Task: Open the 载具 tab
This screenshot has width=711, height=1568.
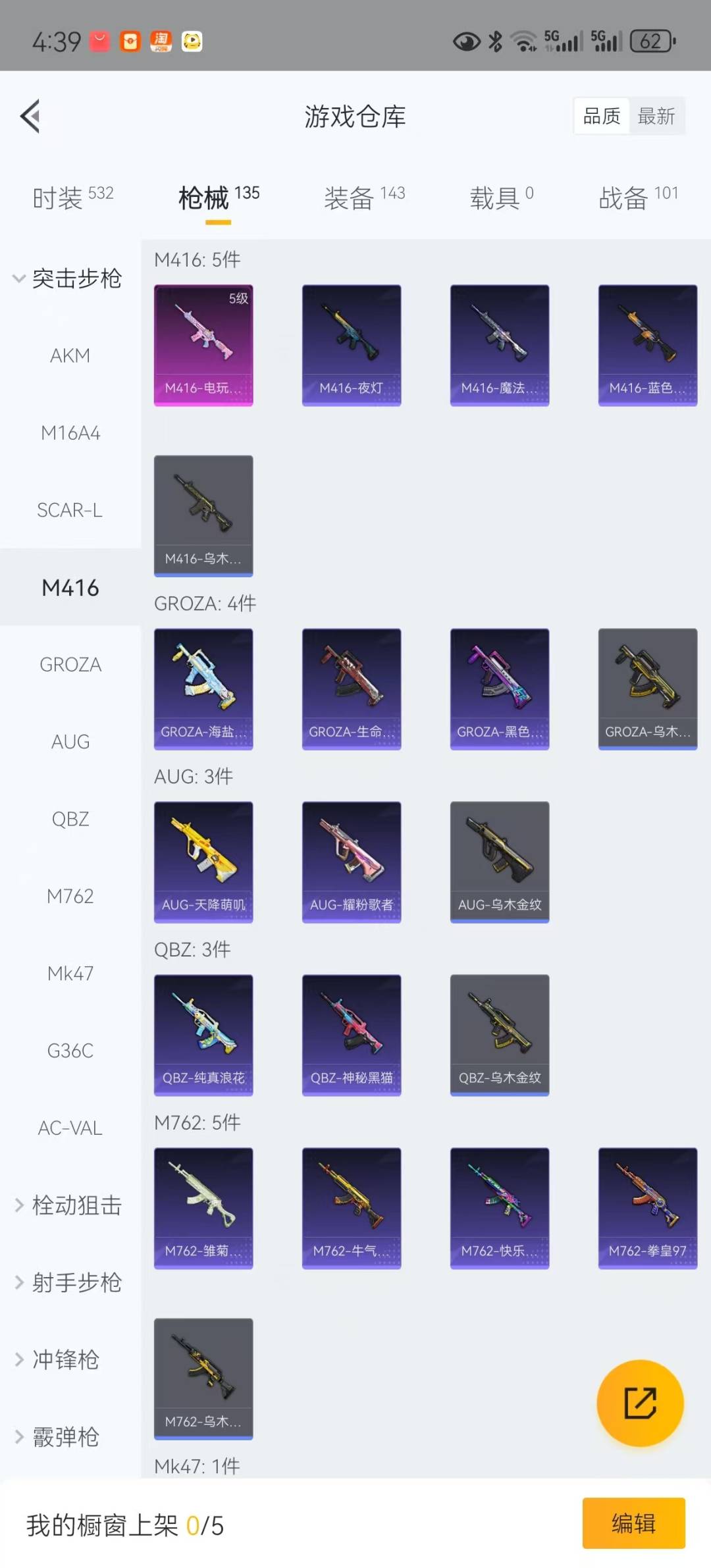Action: coord(502,197)
